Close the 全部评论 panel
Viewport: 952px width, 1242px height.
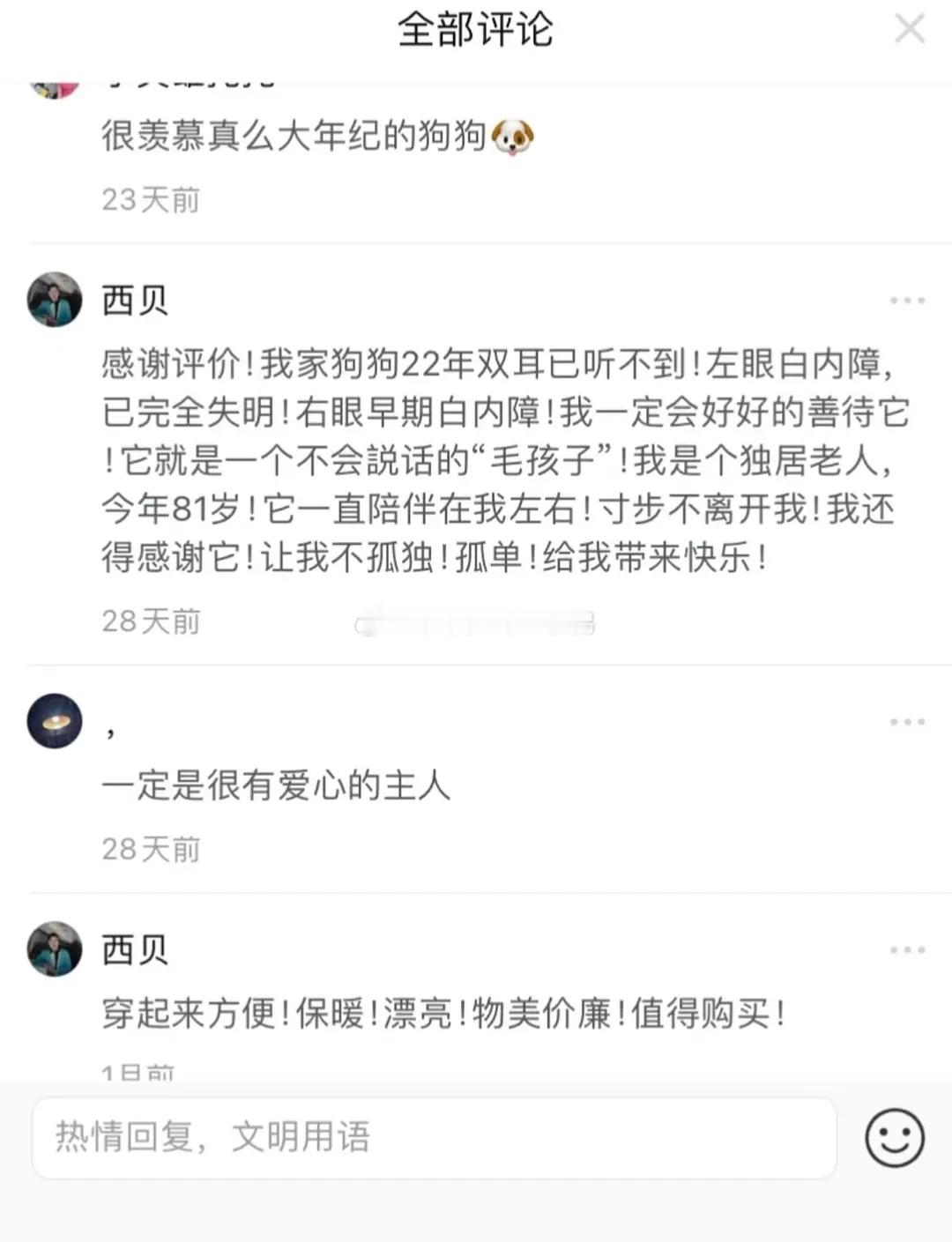[x=909, y=29]
